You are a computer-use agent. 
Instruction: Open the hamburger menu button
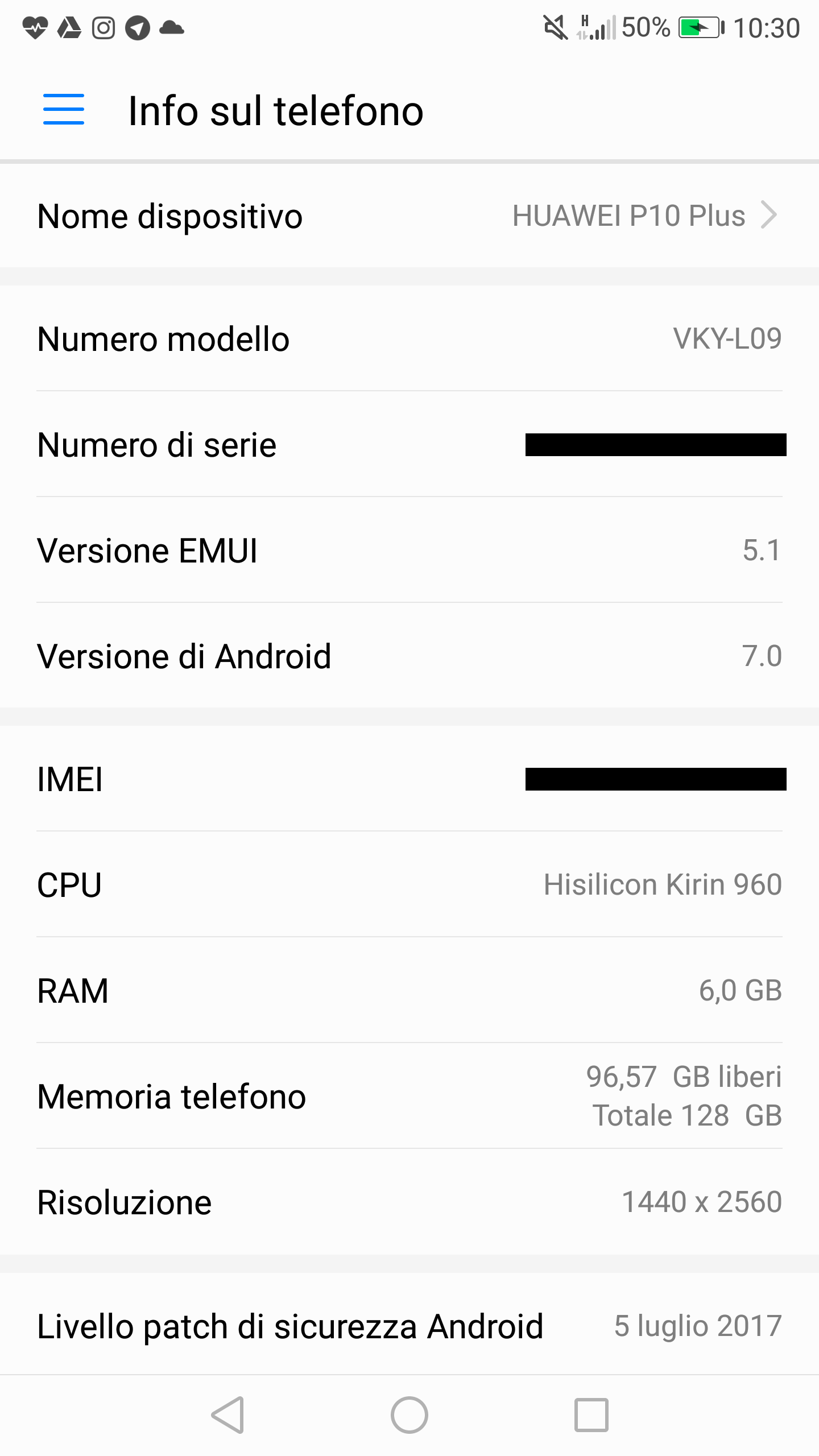click(x=64, y=109)
